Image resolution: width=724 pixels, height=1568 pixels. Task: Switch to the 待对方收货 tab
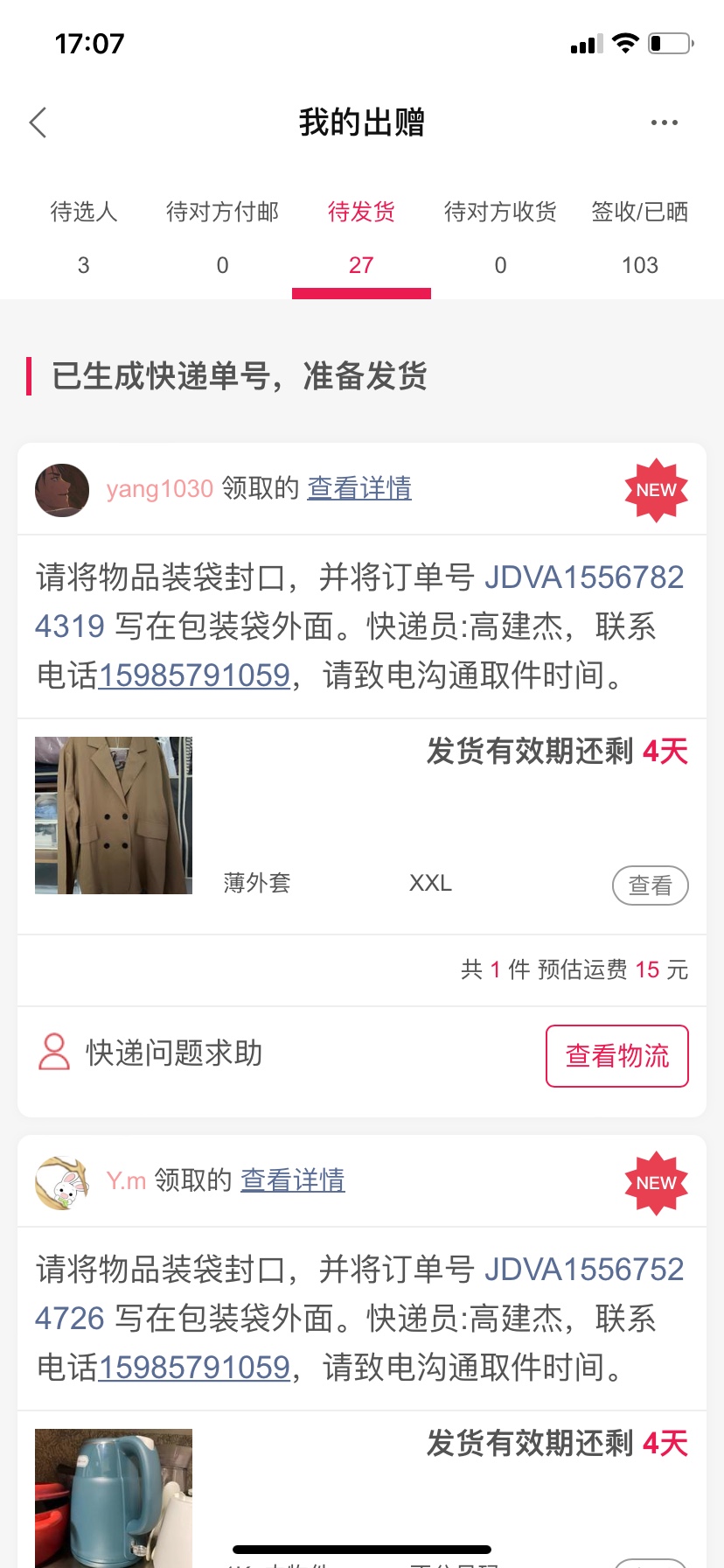[x=500, y=236]
